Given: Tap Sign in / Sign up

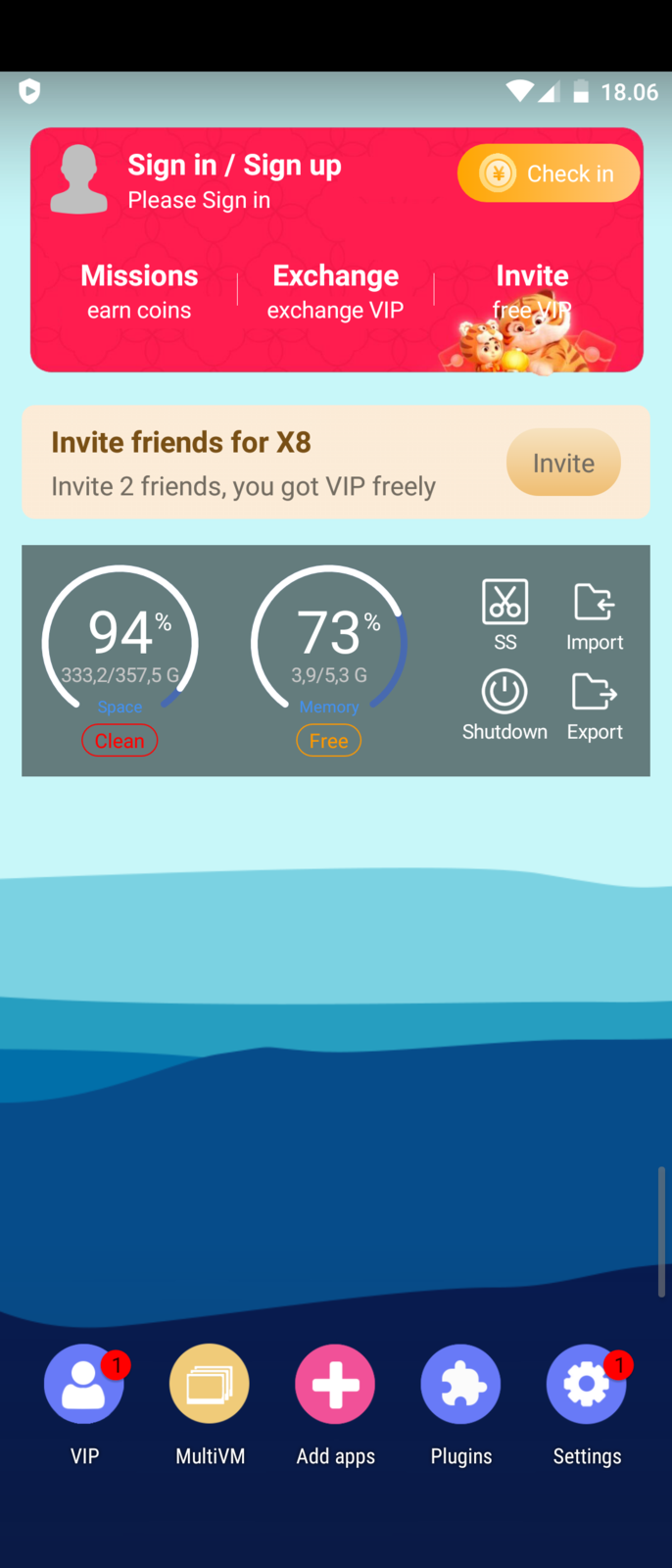Looking at the screenshot, I should pyautogui.click(x=234, y=167).
